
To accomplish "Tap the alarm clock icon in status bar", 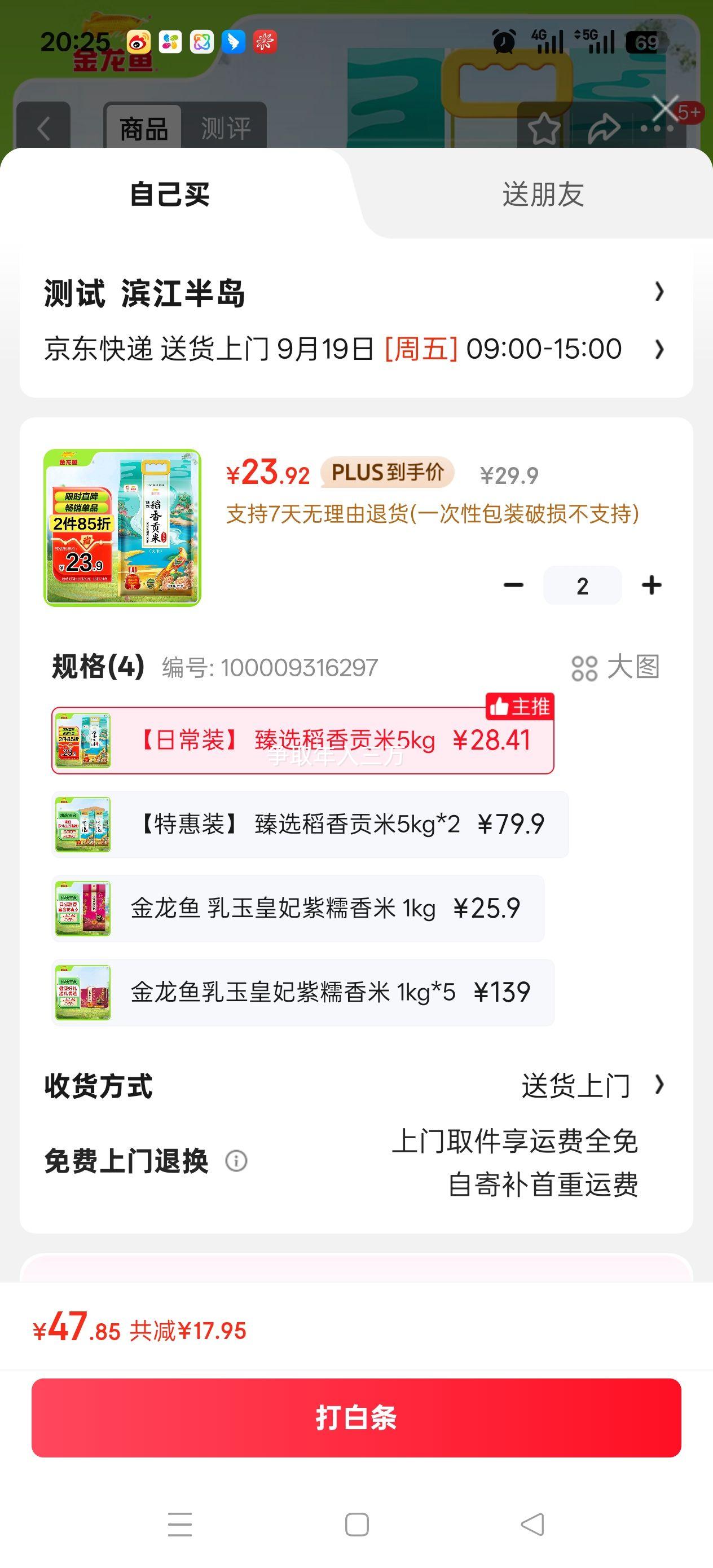I will point(503,41).
